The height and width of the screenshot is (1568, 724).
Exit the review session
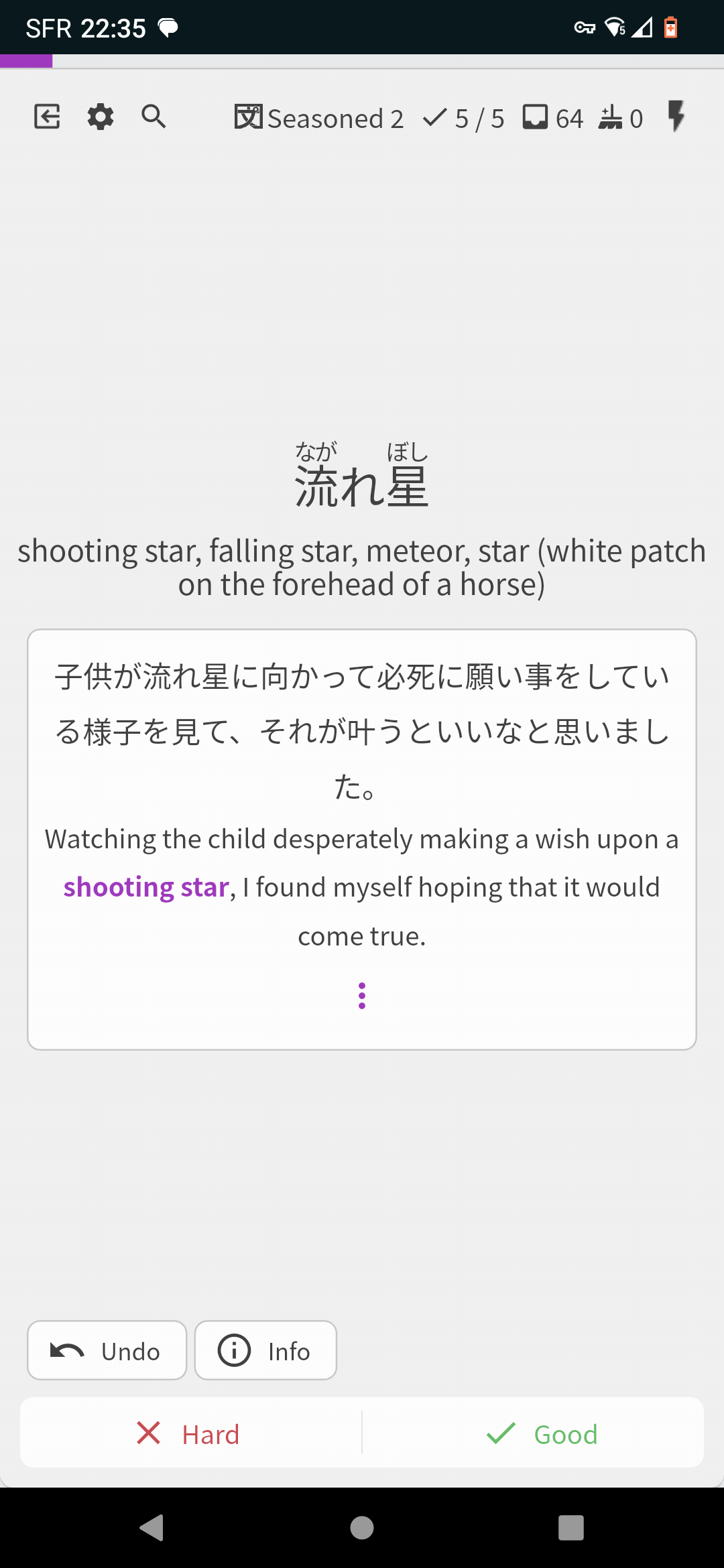click(47, 117)
